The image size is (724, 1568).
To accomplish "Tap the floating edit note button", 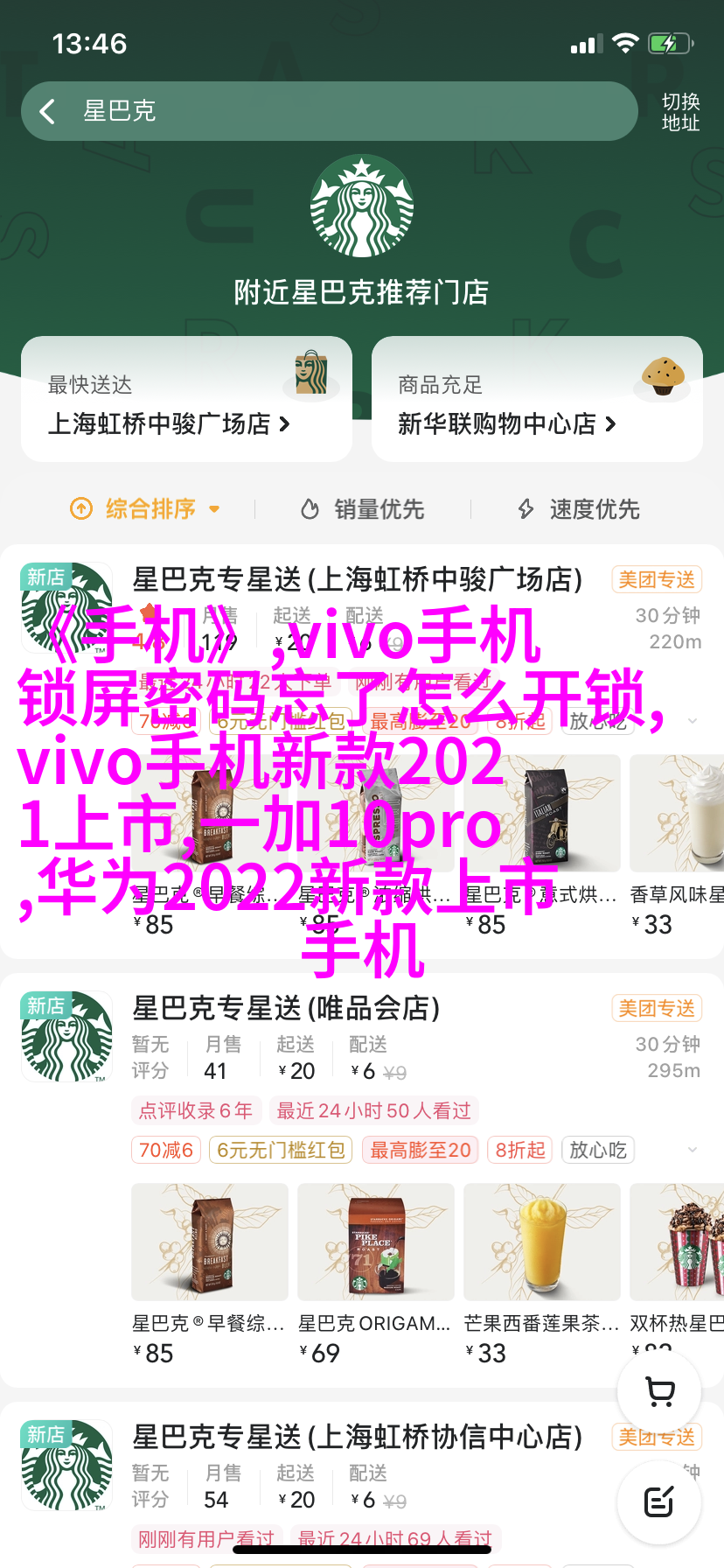I will (659, 1502).
